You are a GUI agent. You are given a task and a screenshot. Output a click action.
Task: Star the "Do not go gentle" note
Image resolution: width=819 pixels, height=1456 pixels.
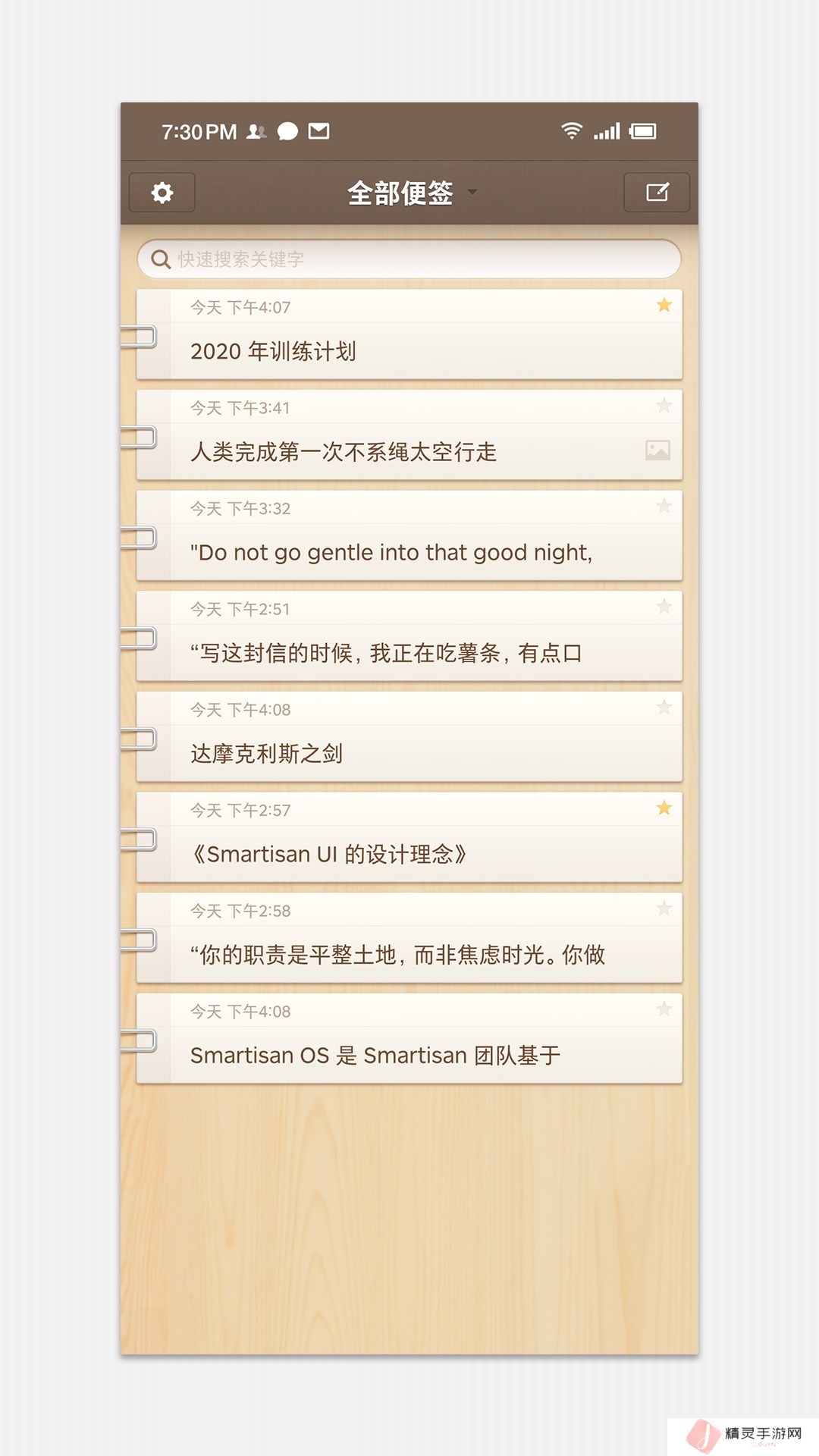pos(664,506)
